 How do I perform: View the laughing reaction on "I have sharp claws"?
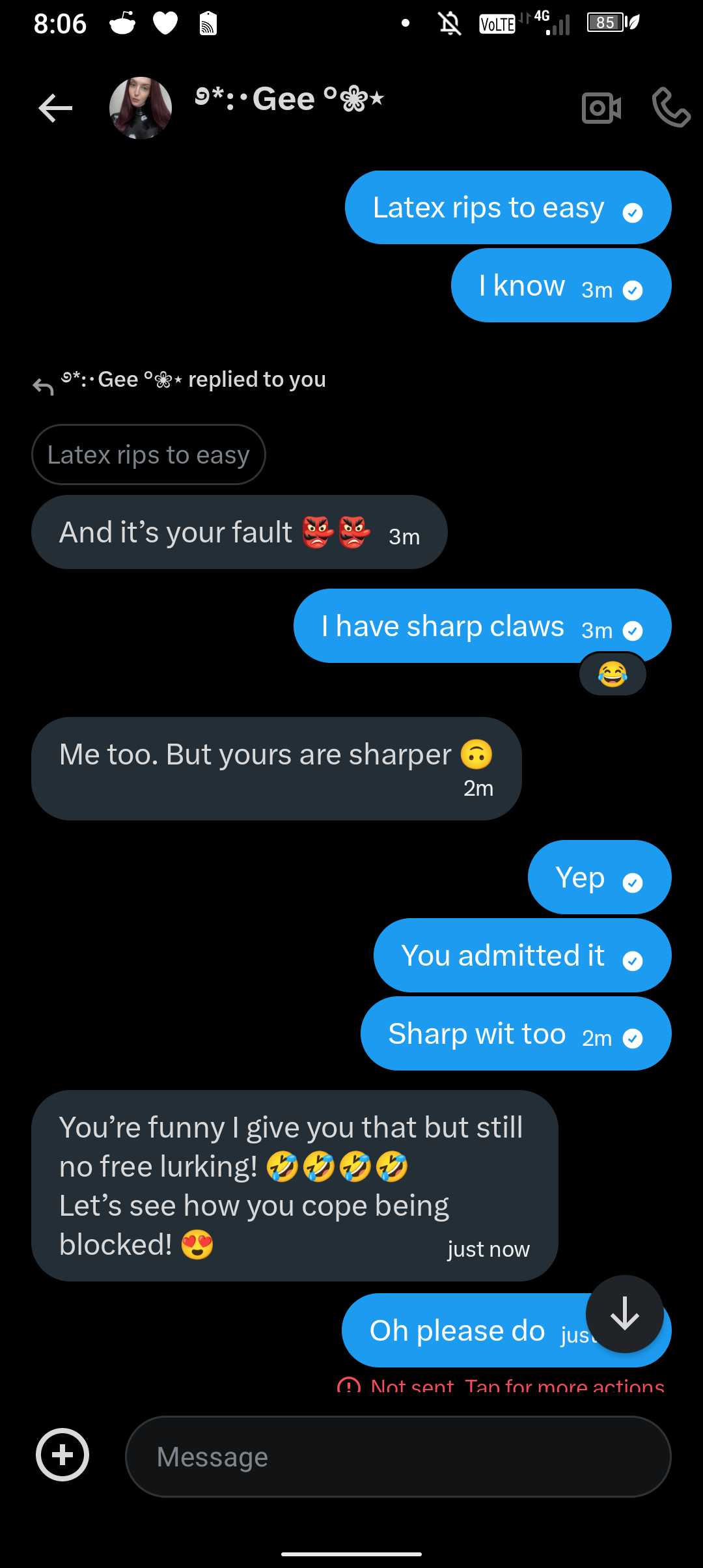tap(613, 675)
